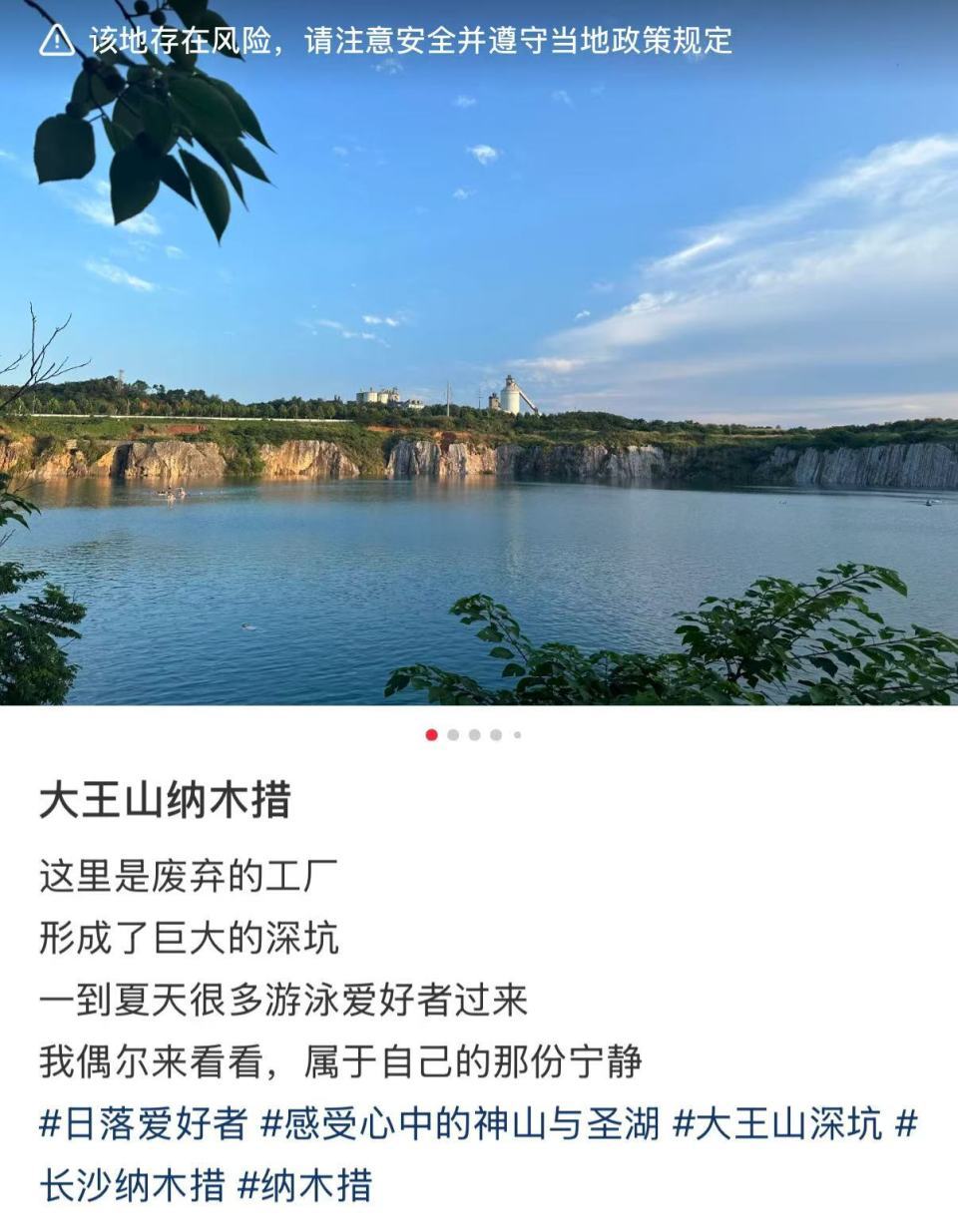Select the red first carousel dot
This screenshot has height=1232, width=958.
click(431, 734)
